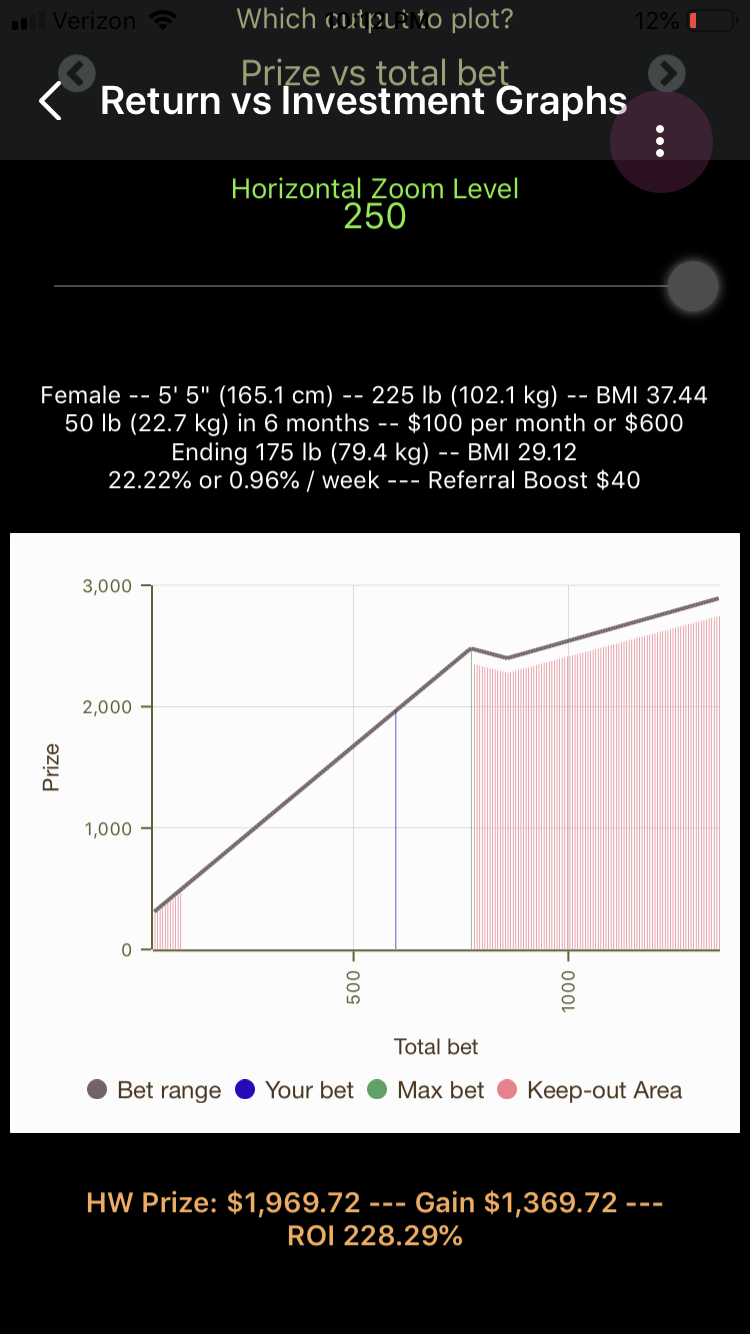
Task: Go back from Return vs Investment Graphs
Action: coord(50,101)
